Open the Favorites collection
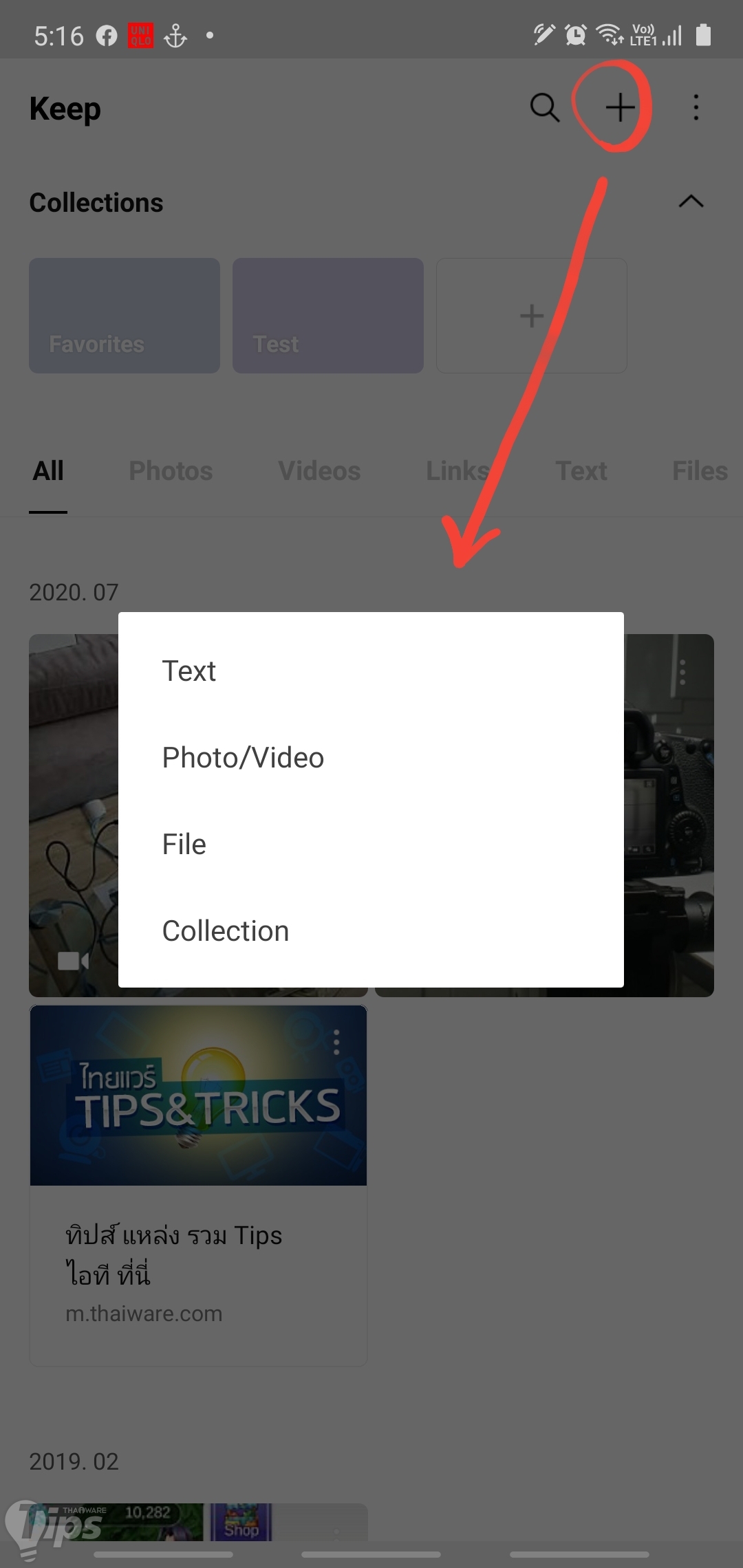Viewport: 743px width, 1568px height. 125,316
